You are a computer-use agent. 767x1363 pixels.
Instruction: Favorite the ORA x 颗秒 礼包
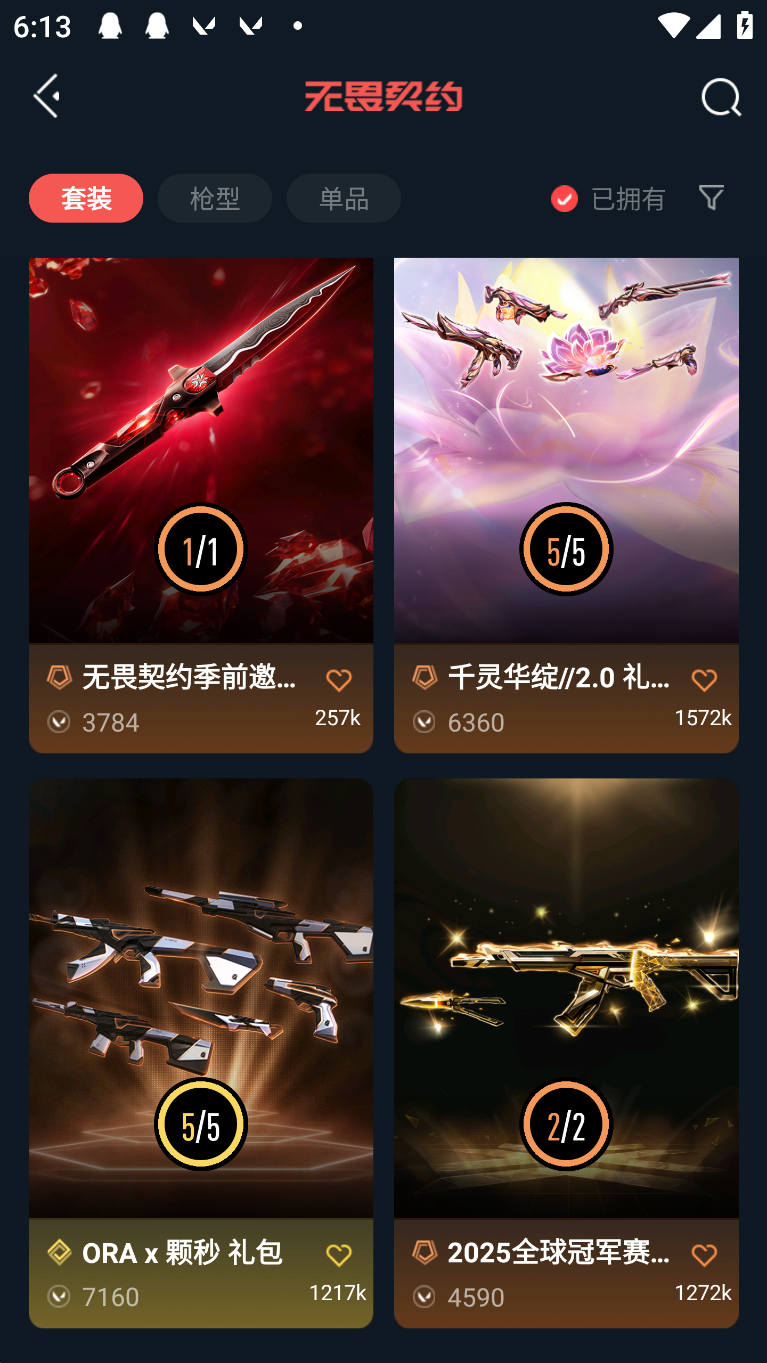(x=339, y=1254)
